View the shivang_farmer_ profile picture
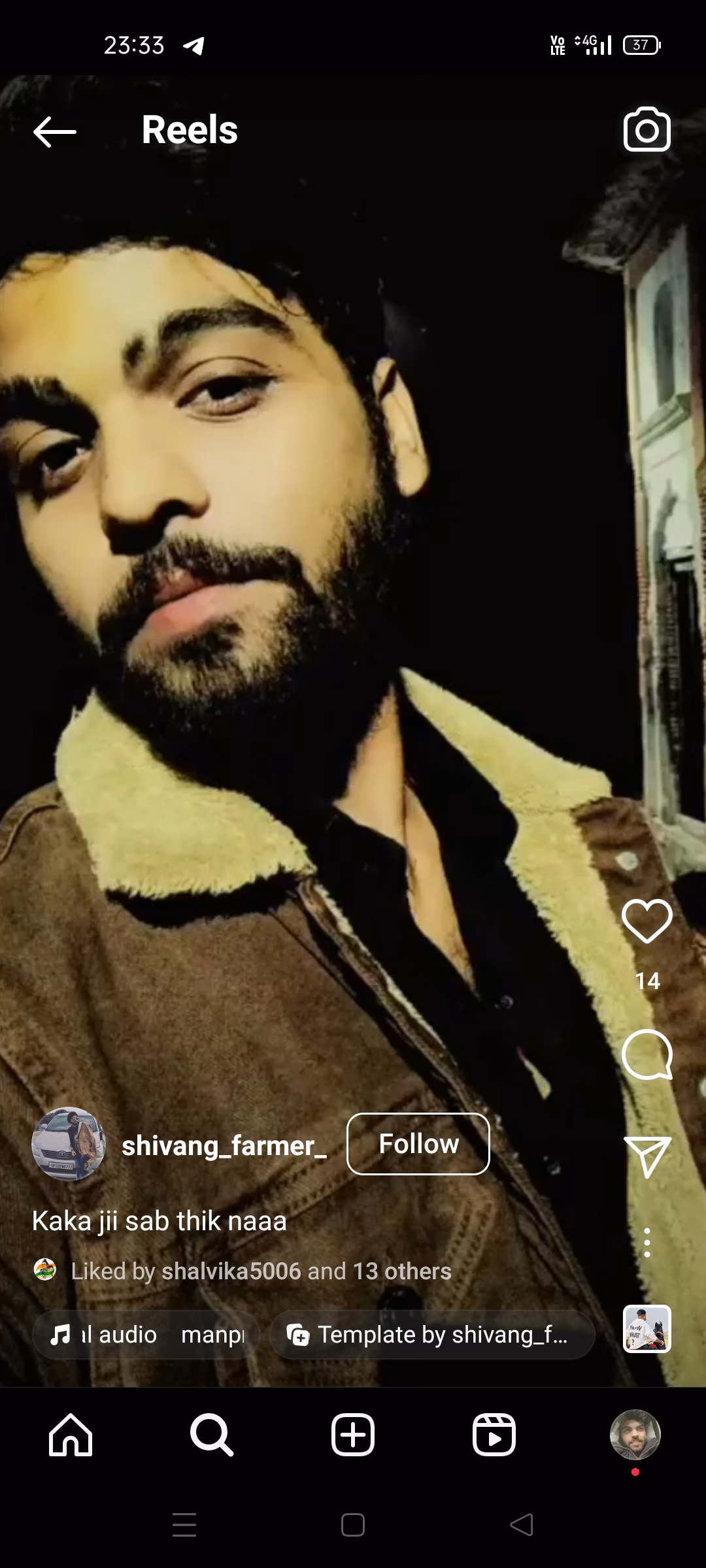Viewport: 706px width, 1568px height. click(x=68, y=1144)
